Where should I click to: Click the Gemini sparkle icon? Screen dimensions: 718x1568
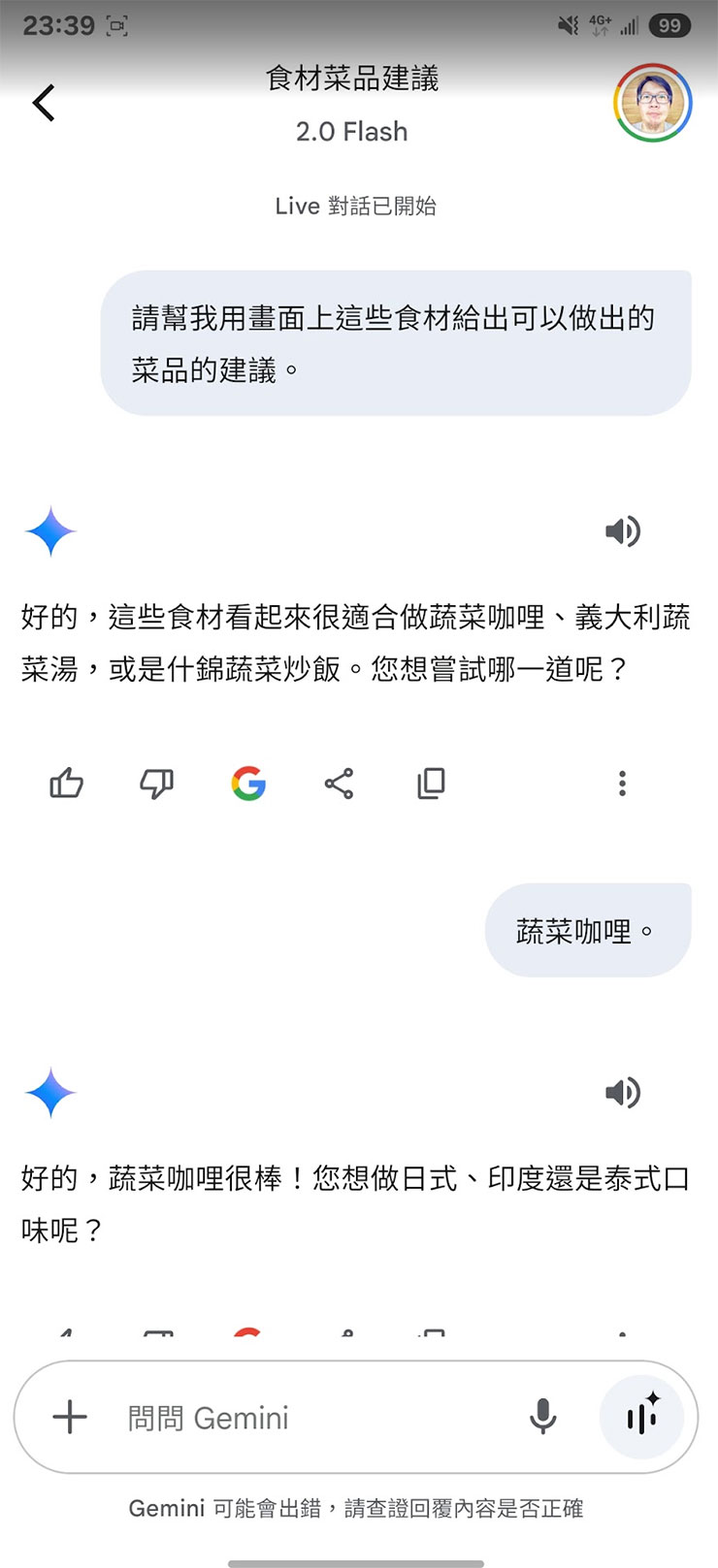tap(49, 531)
